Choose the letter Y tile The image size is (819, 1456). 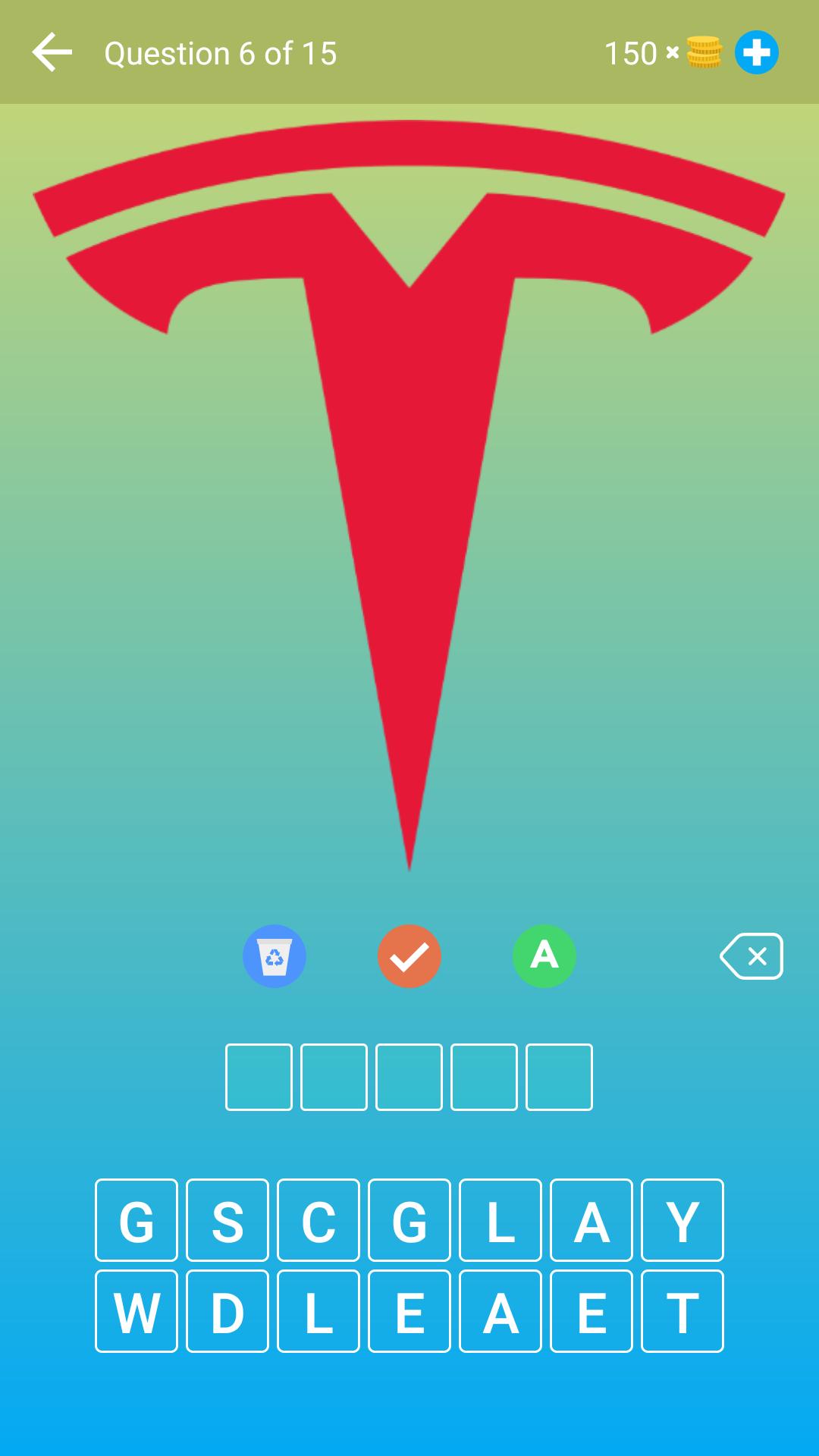(682, 1220)
